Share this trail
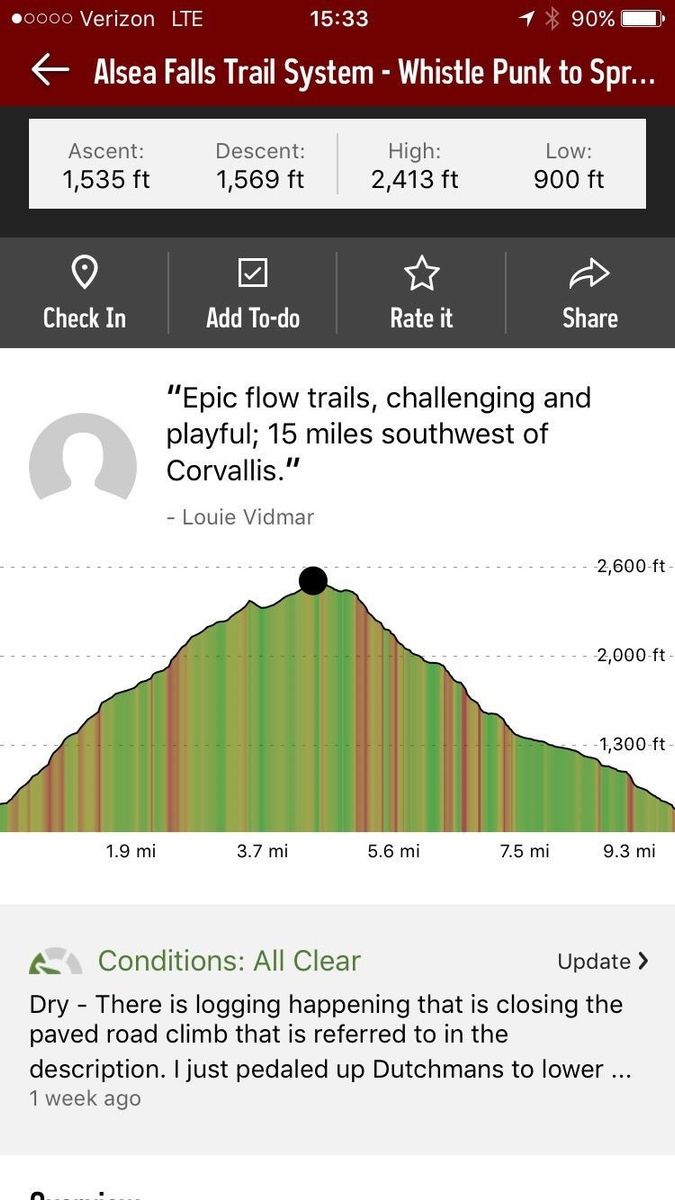675x1200 pixels. tap(590, 292)
